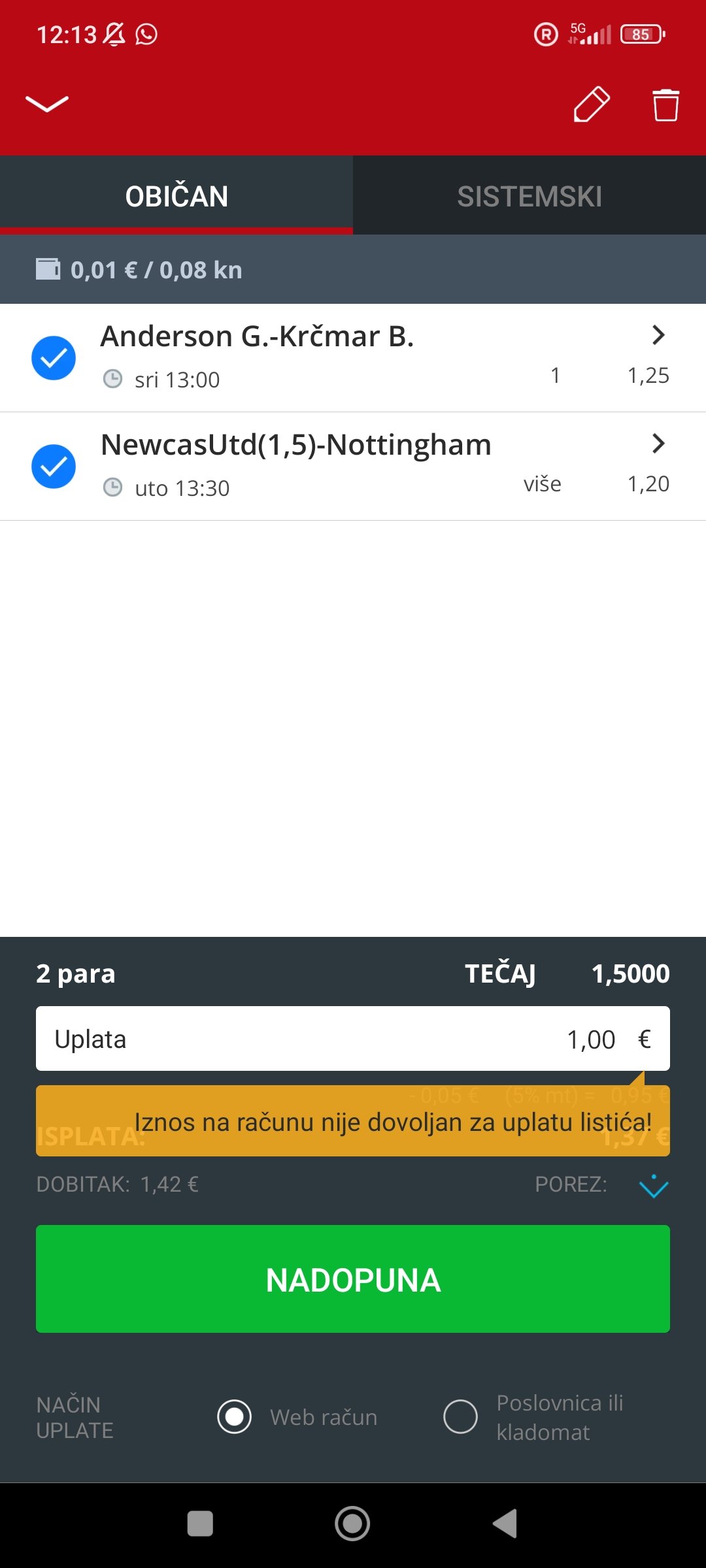This screenshot has width=706, height=1568.
Task: Go back using the system back button
Action: click(x=505, y=1524)
